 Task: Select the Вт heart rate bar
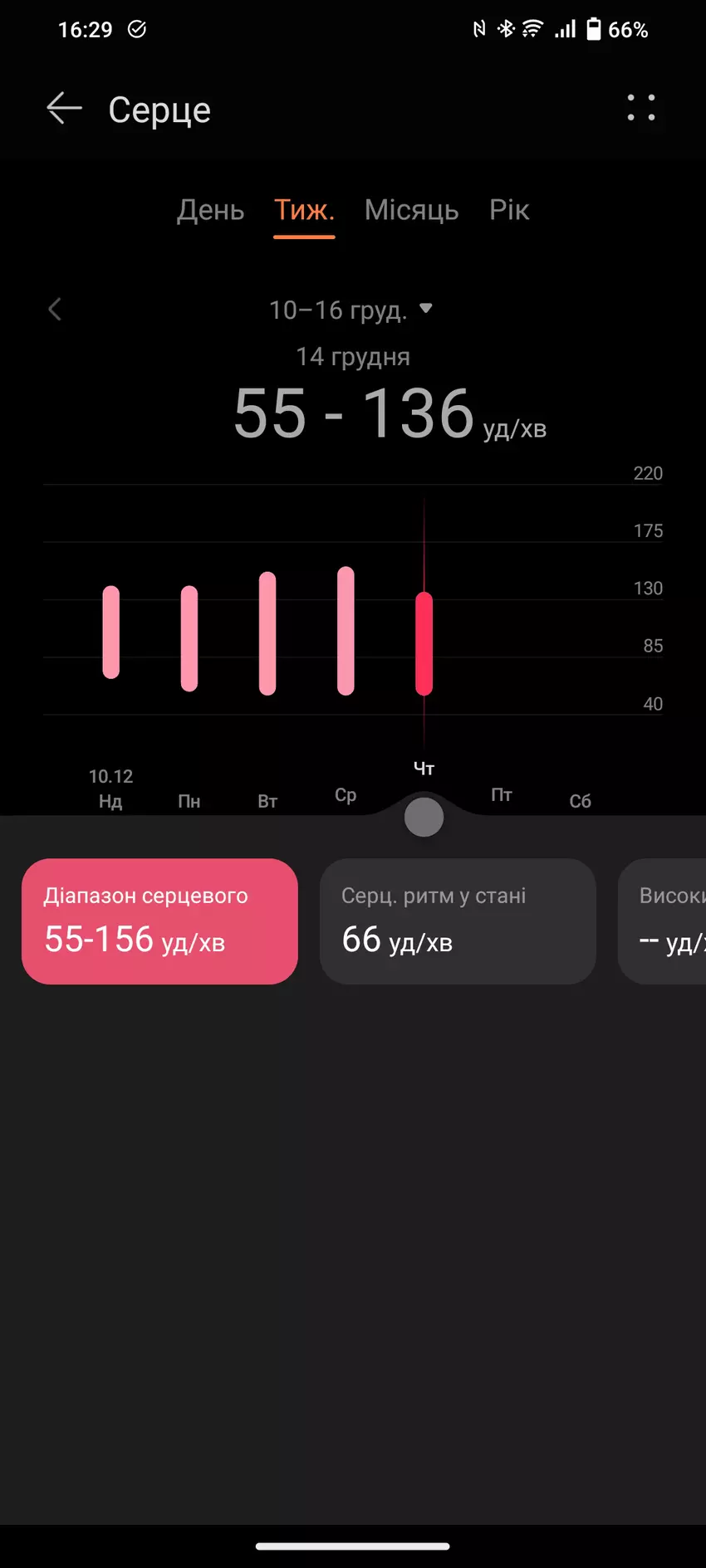[x=267, y=633]
